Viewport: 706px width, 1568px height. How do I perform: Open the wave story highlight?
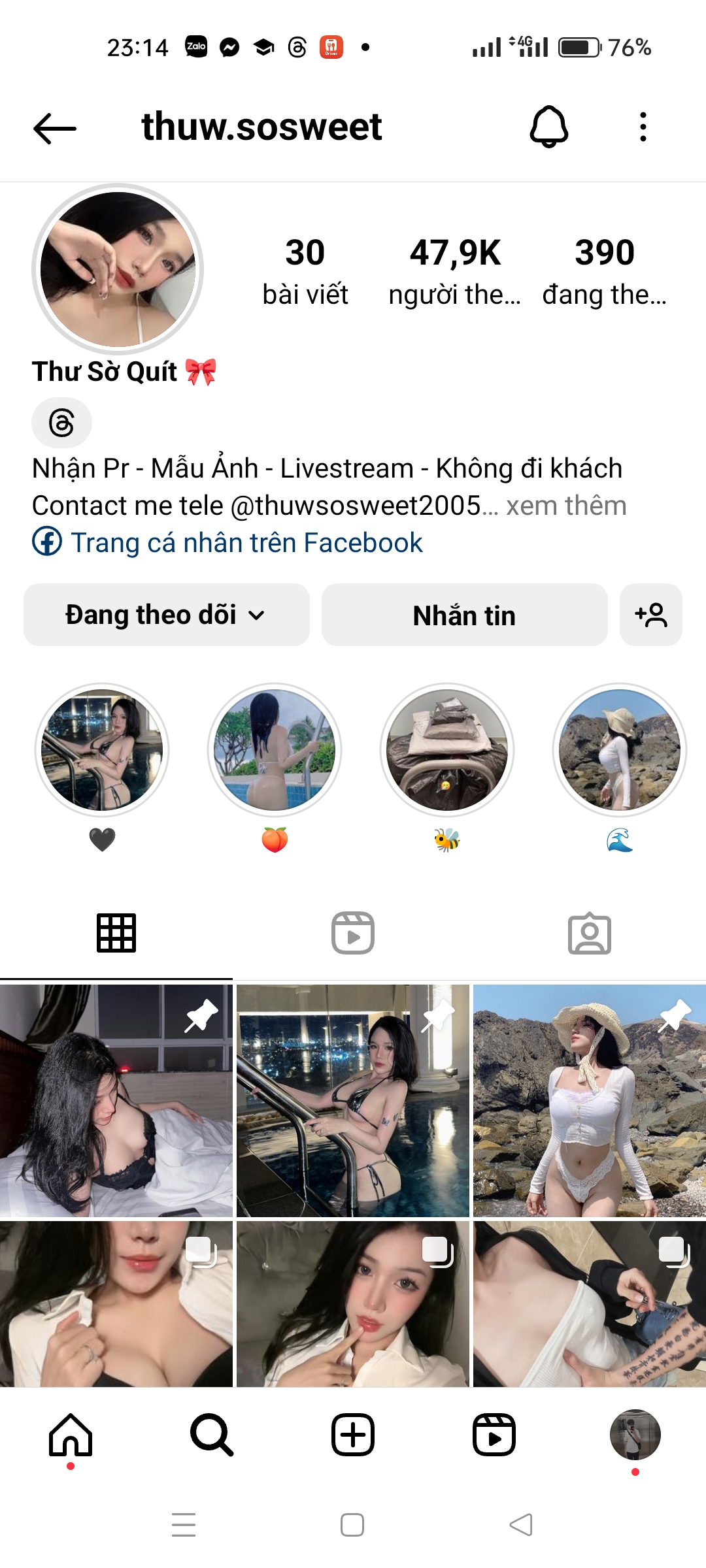click(x=620, y=750)
